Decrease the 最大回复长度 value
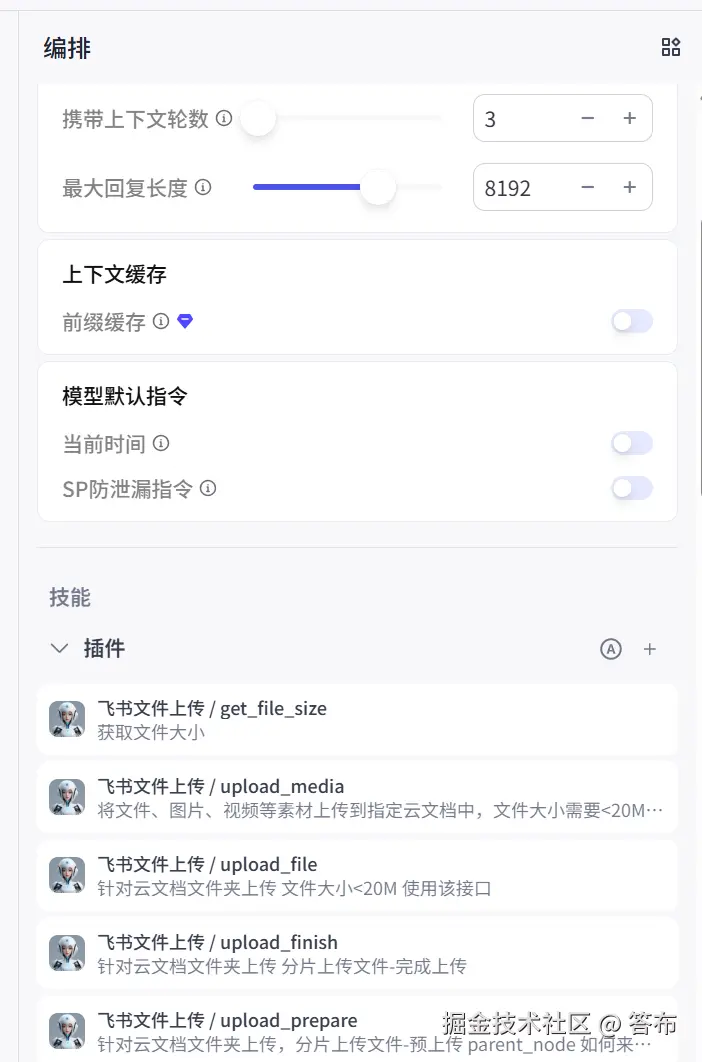The height and width of the screenshot is (1062, 702). click(x=588, y=188)
